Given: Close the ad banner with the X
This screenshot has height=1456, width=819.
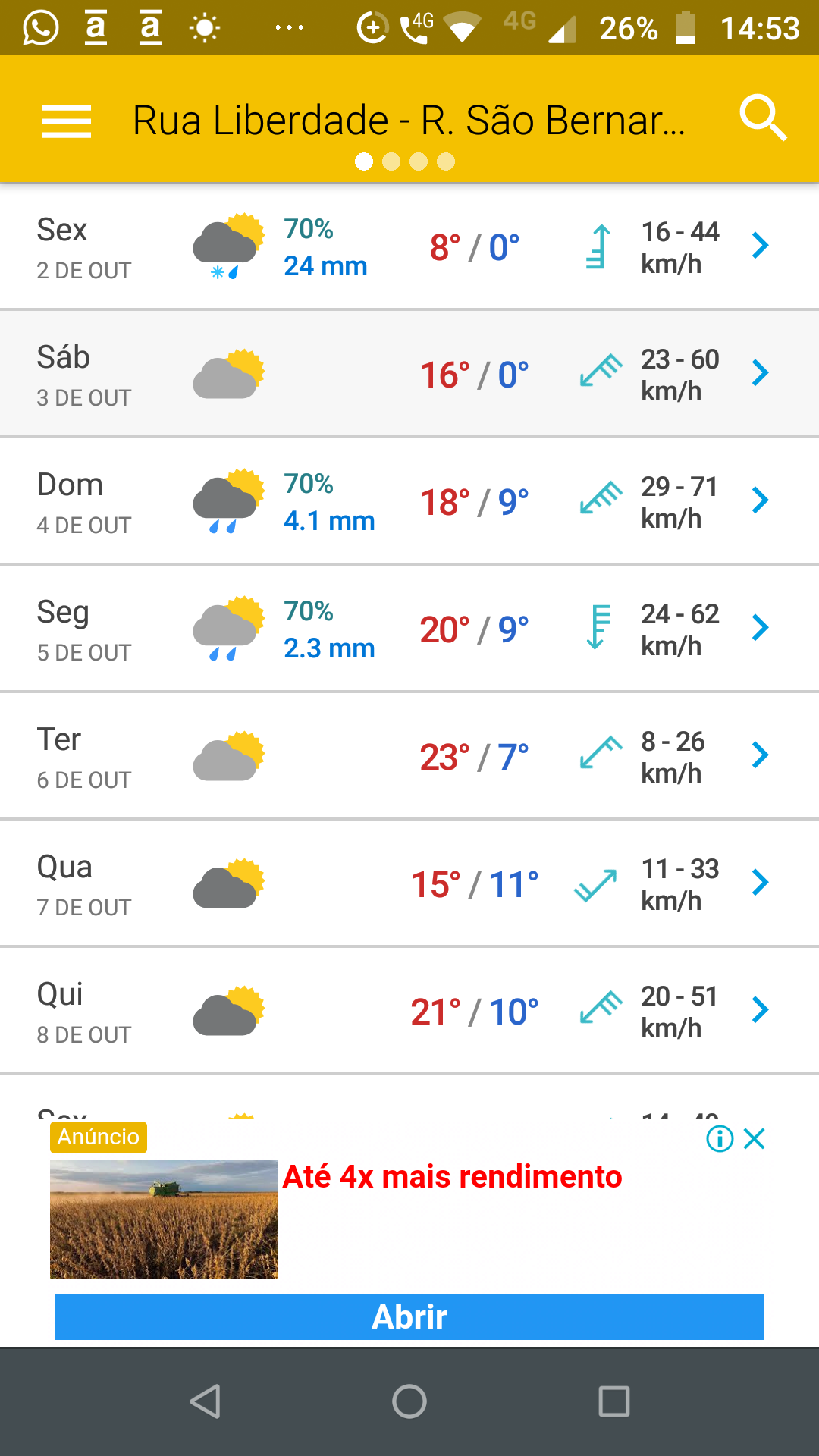Looking at the screenshot, I should [x=755, y=1138].
